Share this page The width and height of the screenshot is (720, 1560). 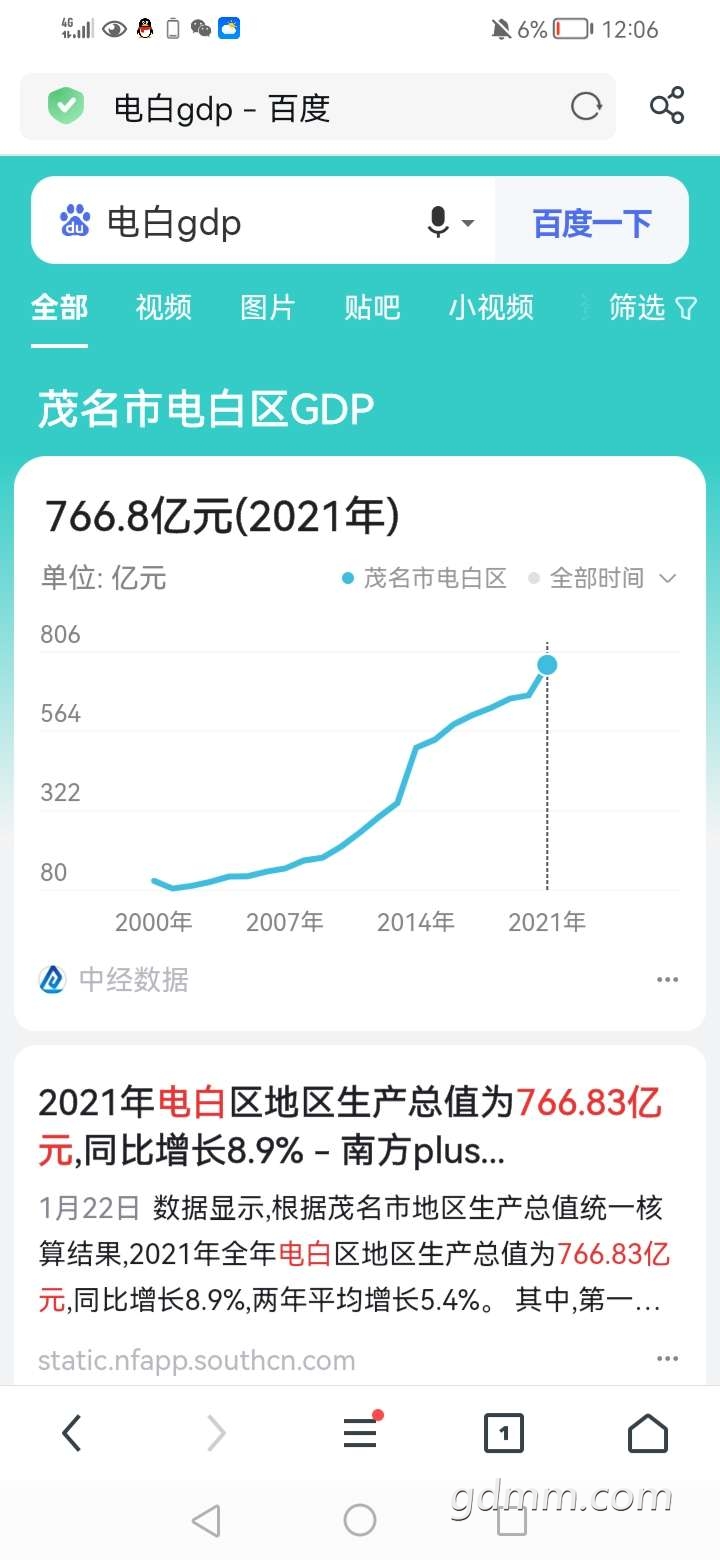[667, 106]
